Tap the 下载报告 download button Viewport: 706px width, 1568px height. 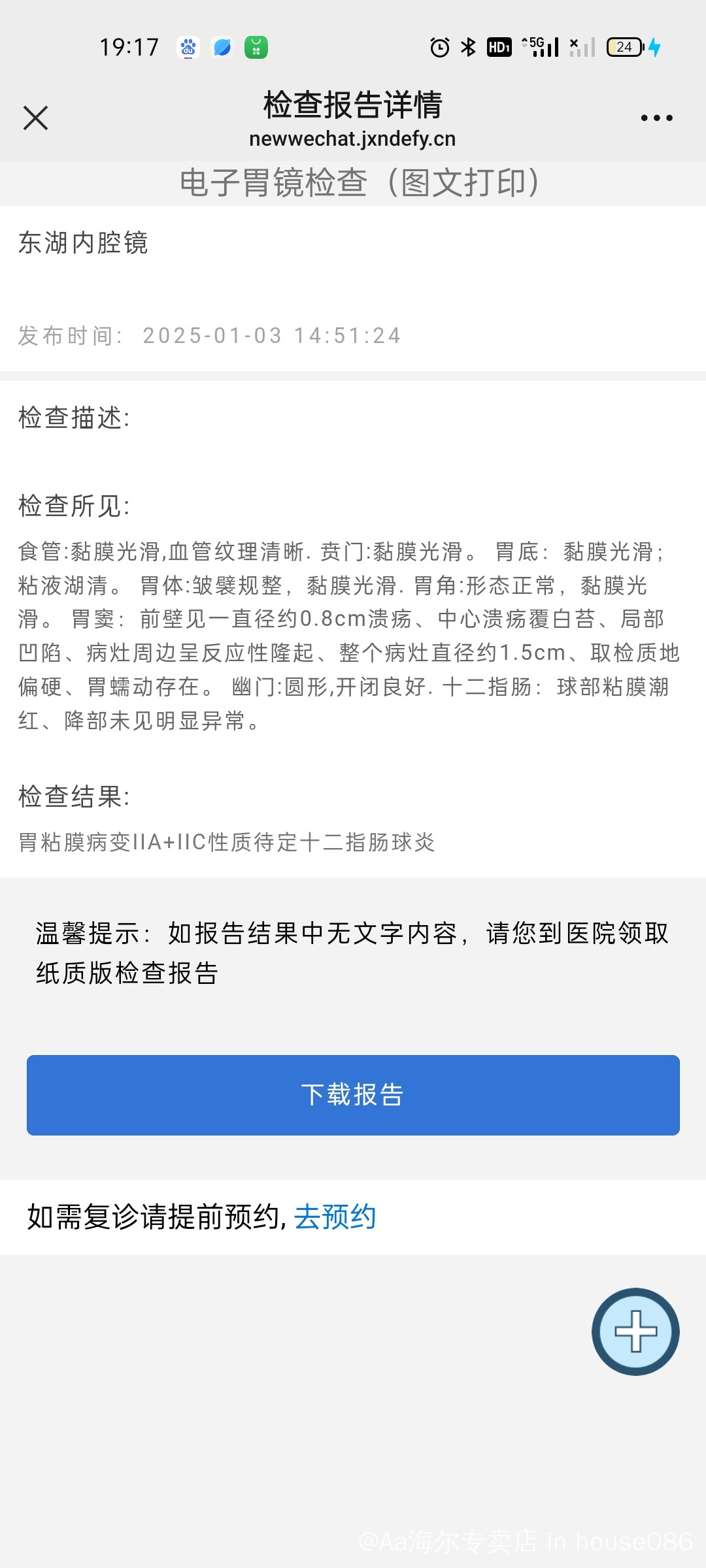point(353,1095)
